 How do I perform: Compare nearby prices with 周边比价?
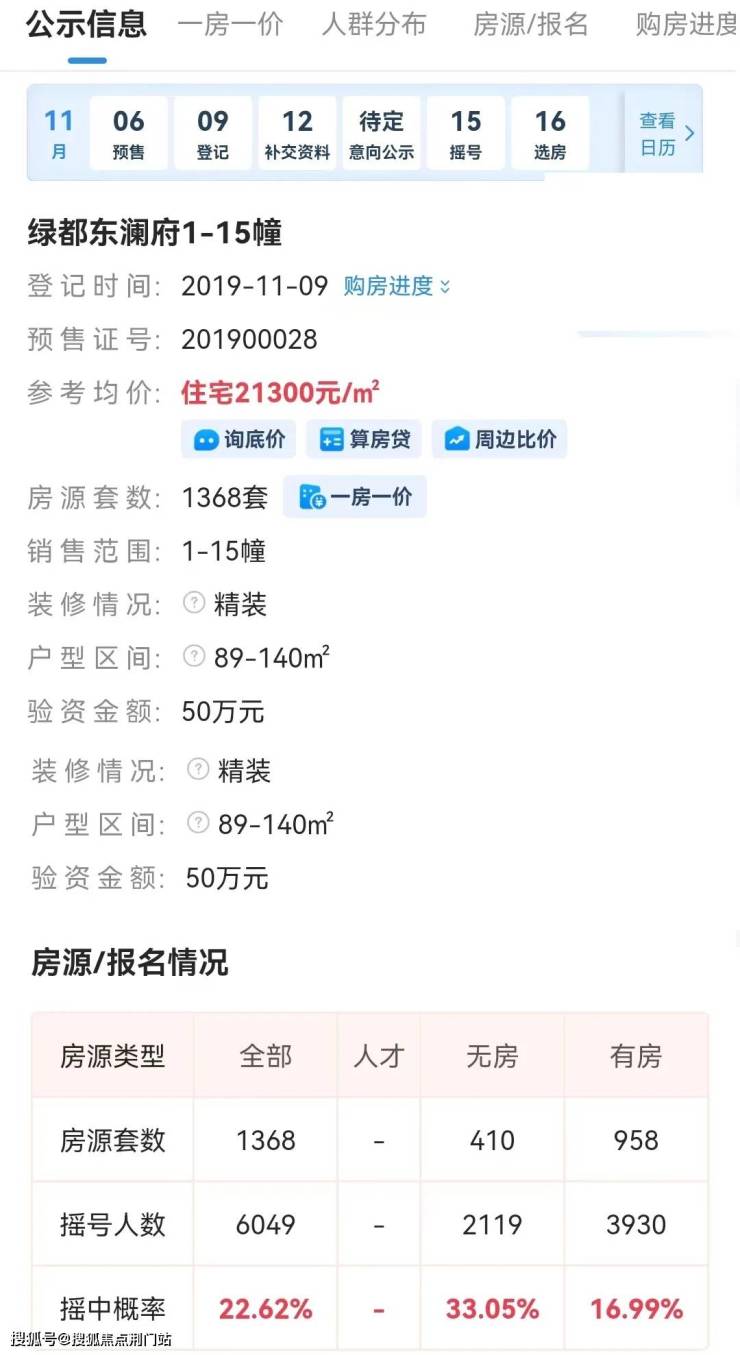[499, 440]
